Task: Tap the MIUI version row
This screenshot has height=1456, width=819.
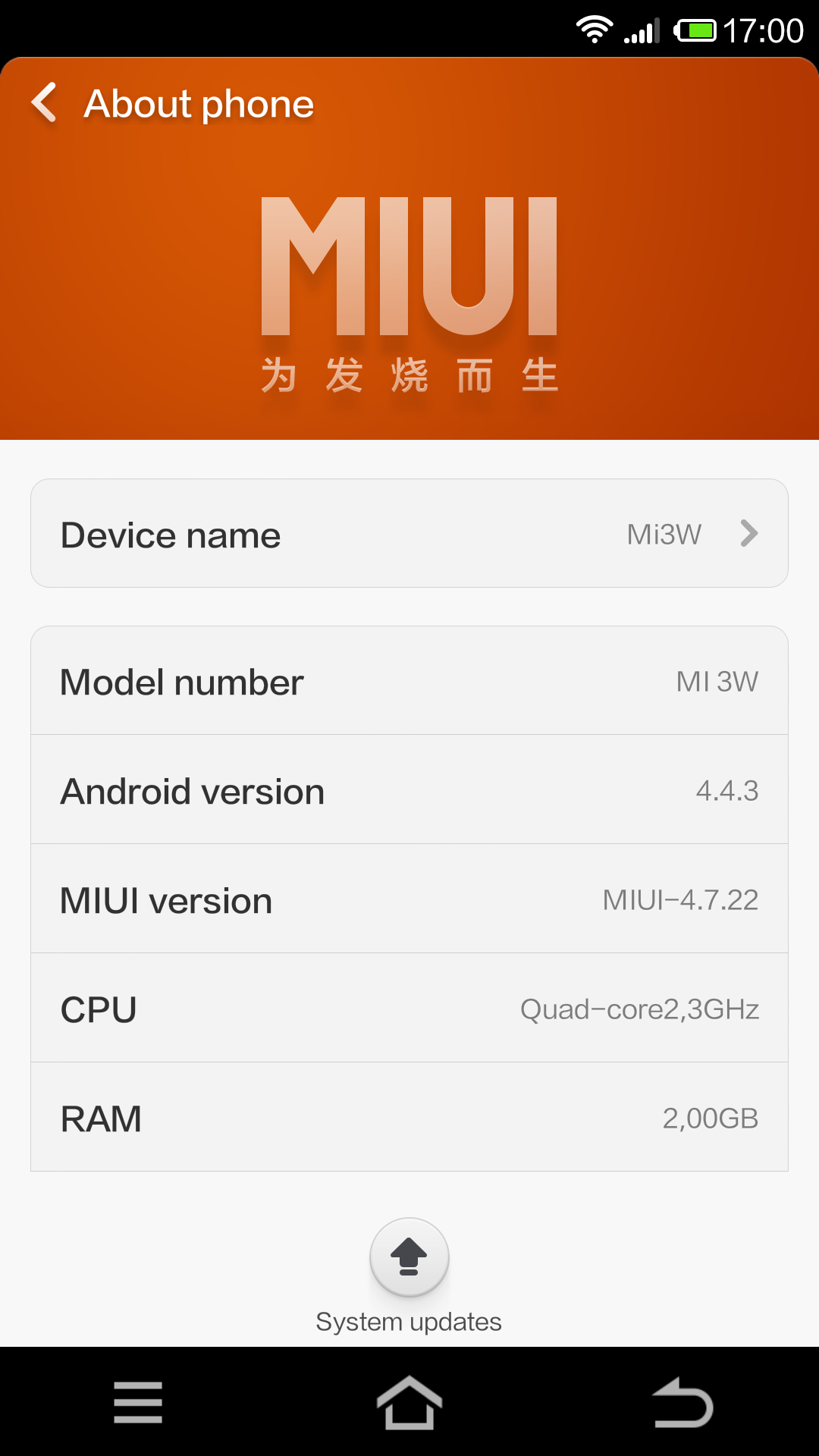Action: 409,899
